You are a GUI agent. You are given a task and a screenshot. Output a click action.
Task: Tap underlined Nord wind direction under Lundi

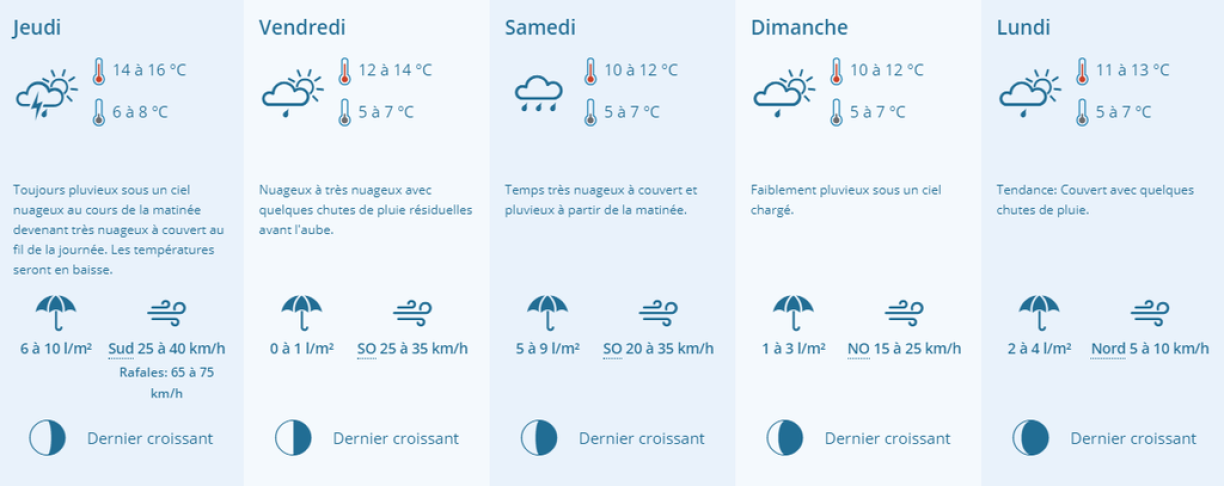click(1108, 349)
